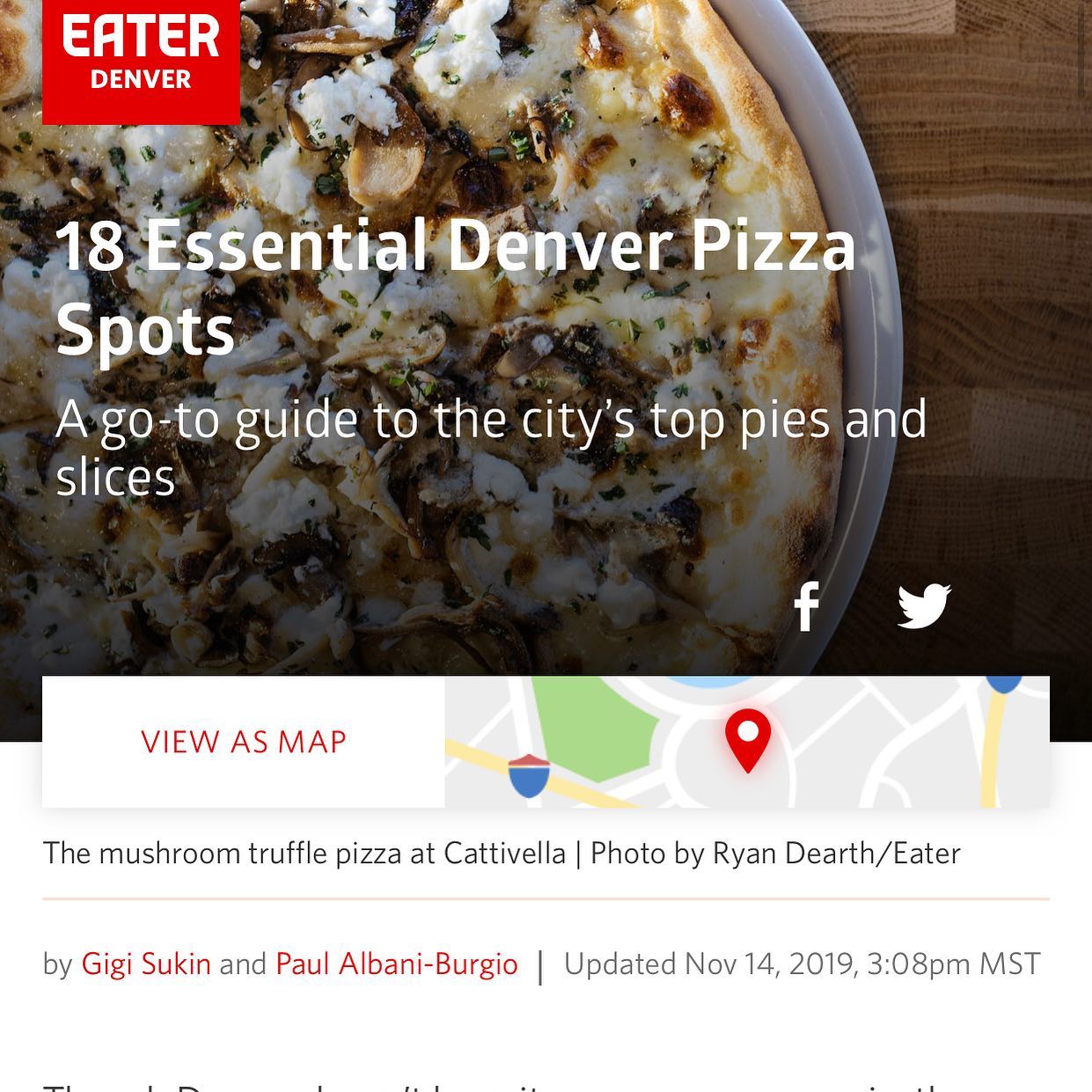1092x1092 pixels.
Task: Tap View as Map button
Action: pyautogui.click(x=244, y=742)
